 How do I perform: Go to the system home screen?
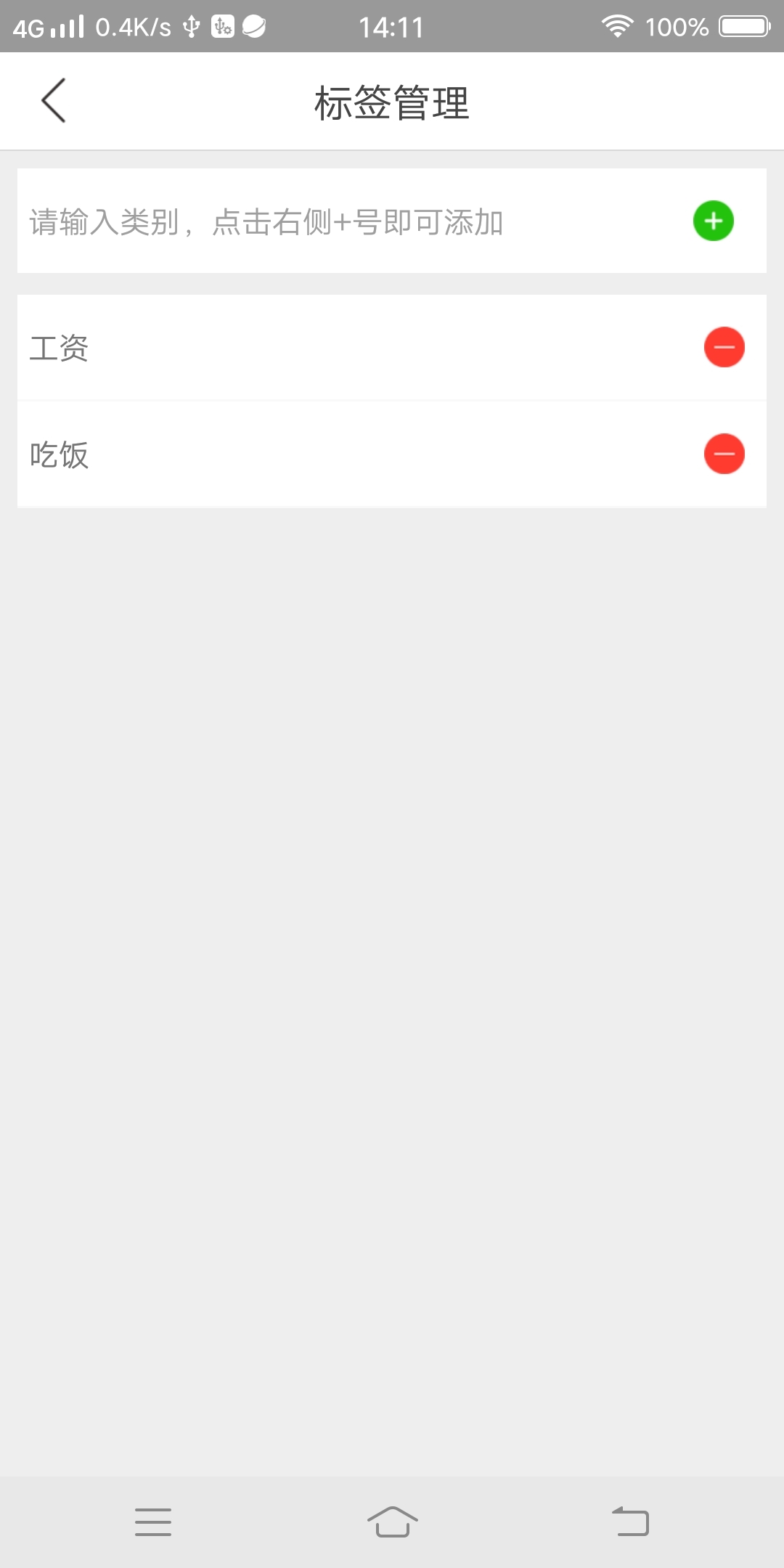[392, 1522]
